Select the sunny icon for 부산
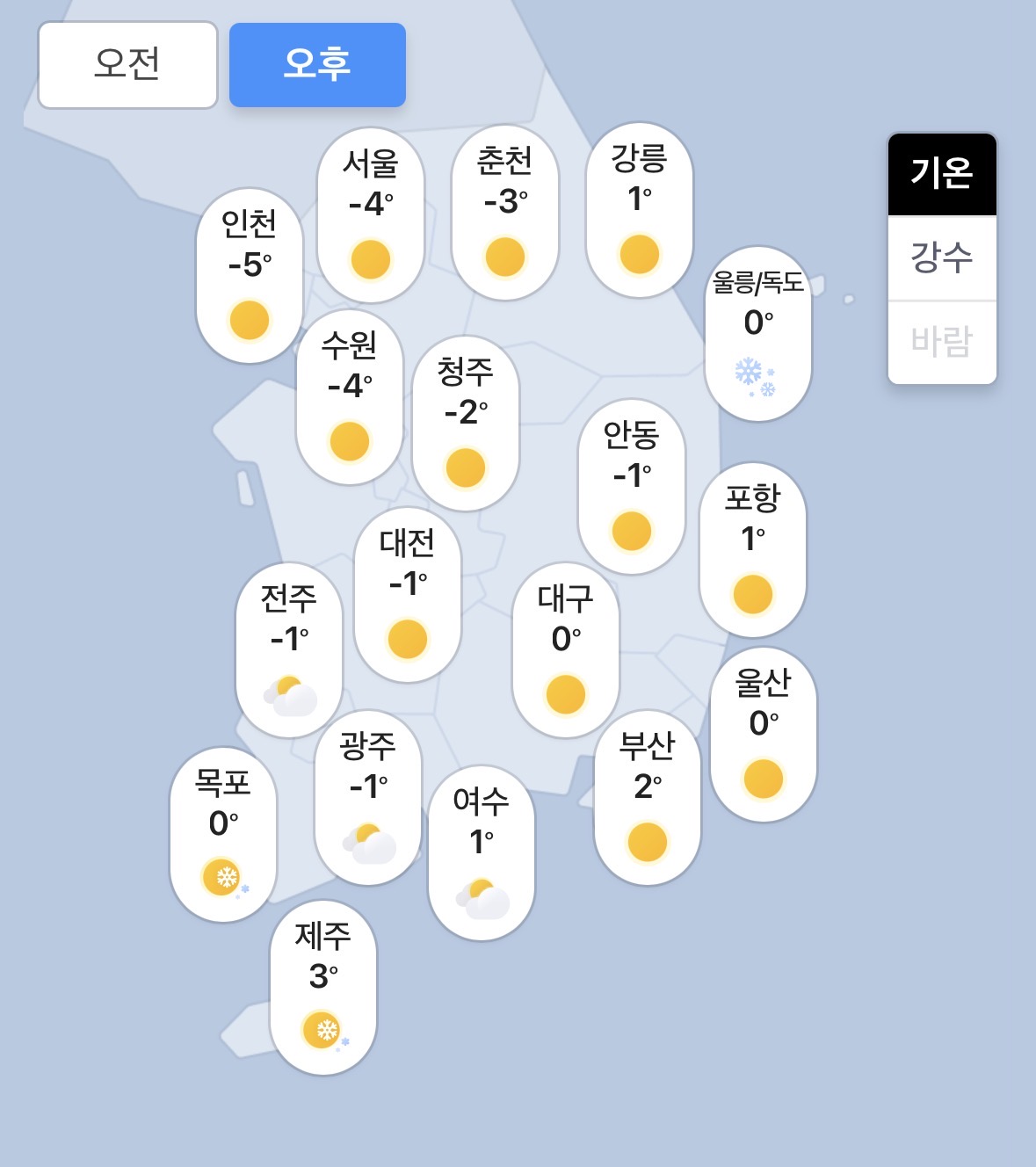The width and height of the screenshot is (1036, 1167). (x=648, y=844)
